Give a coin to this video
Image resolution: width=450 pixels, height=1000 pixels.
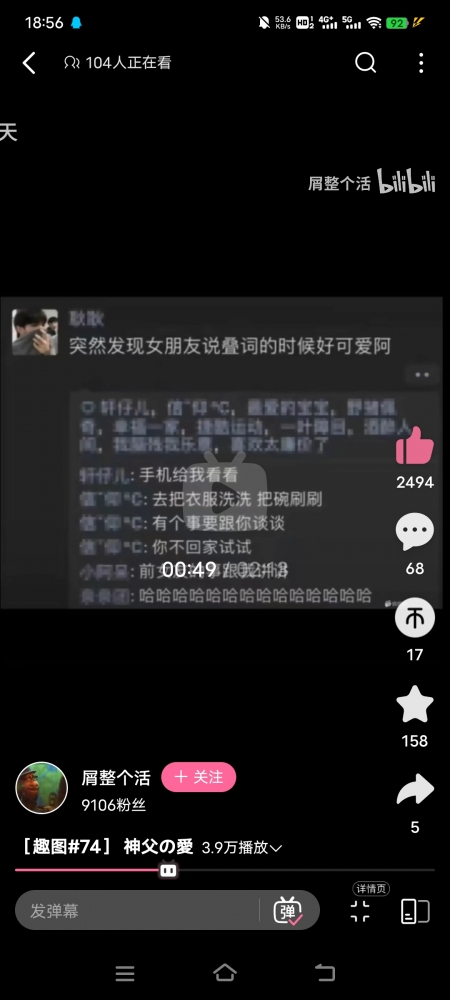click(x=415, y=618)
